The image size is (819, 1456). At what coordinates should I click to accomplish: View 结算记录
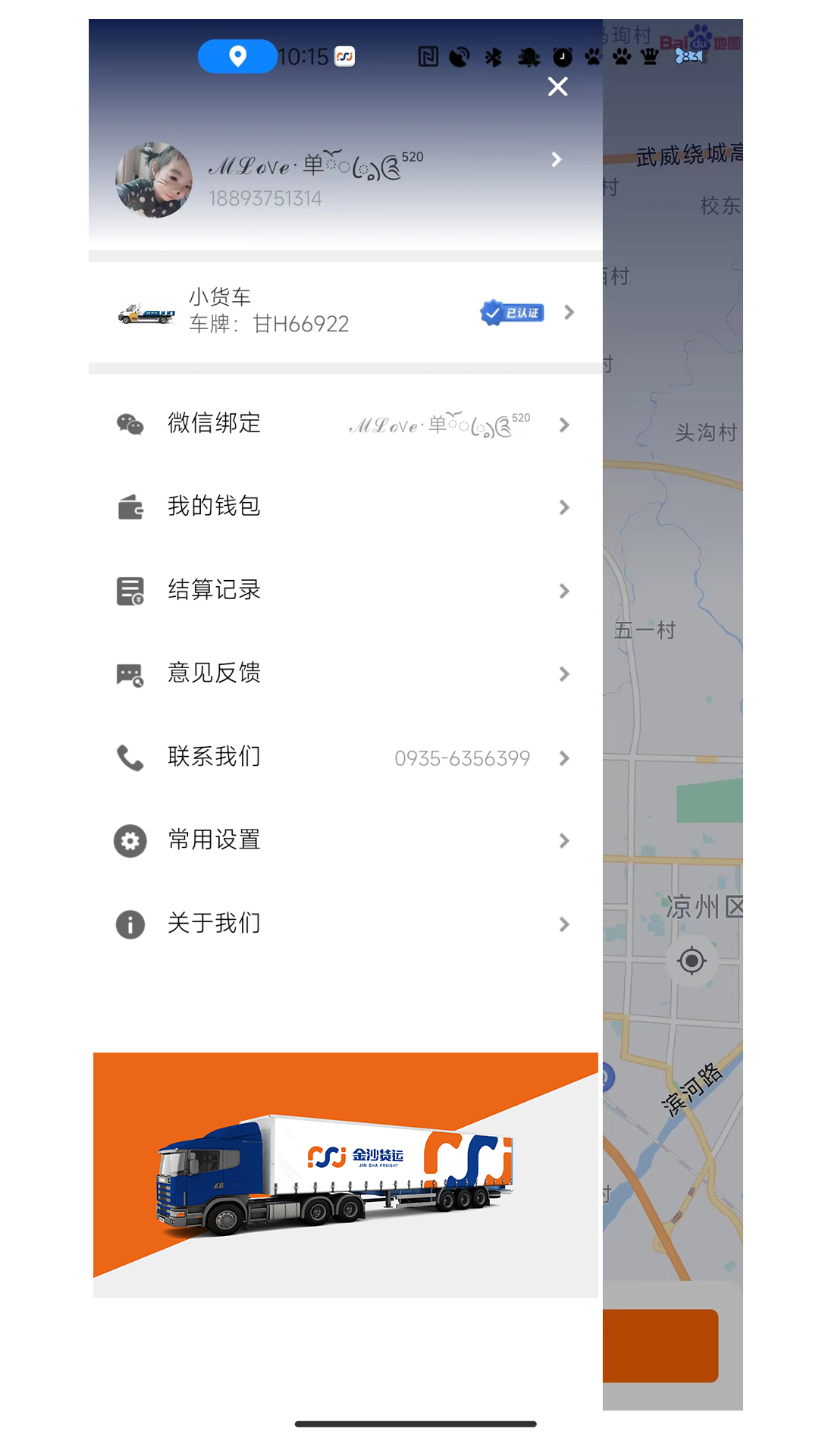coord(345,590)
